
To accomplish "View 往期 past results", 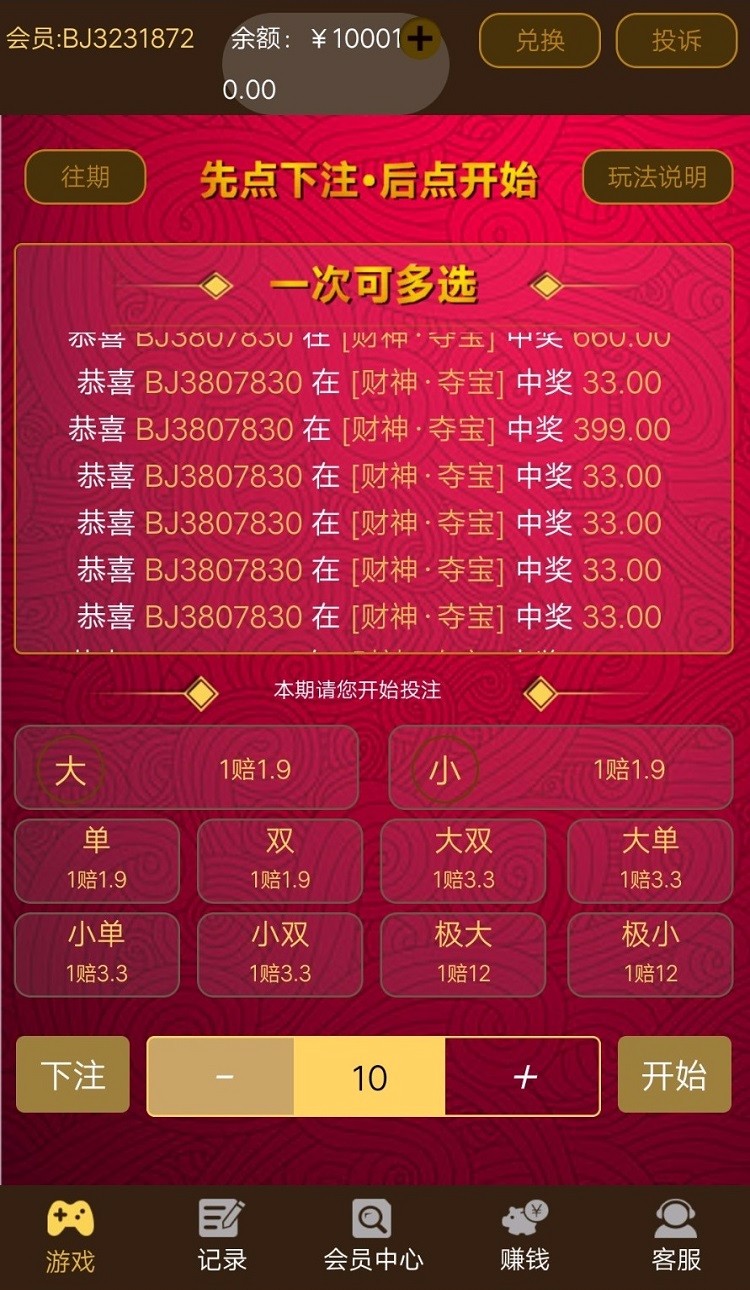I will [85, 177].
